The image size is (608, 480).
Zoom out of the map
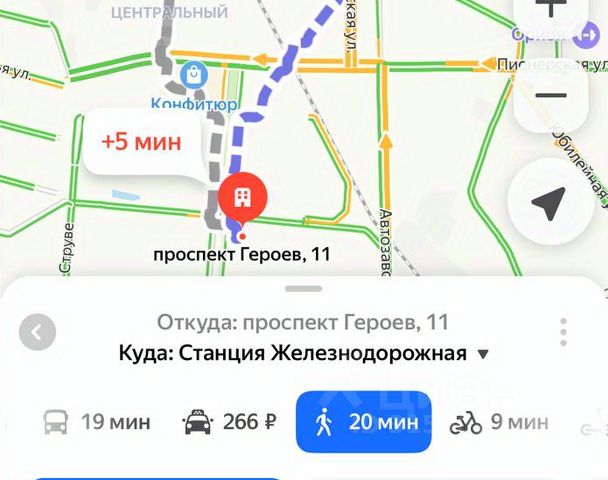pos(551,96)
